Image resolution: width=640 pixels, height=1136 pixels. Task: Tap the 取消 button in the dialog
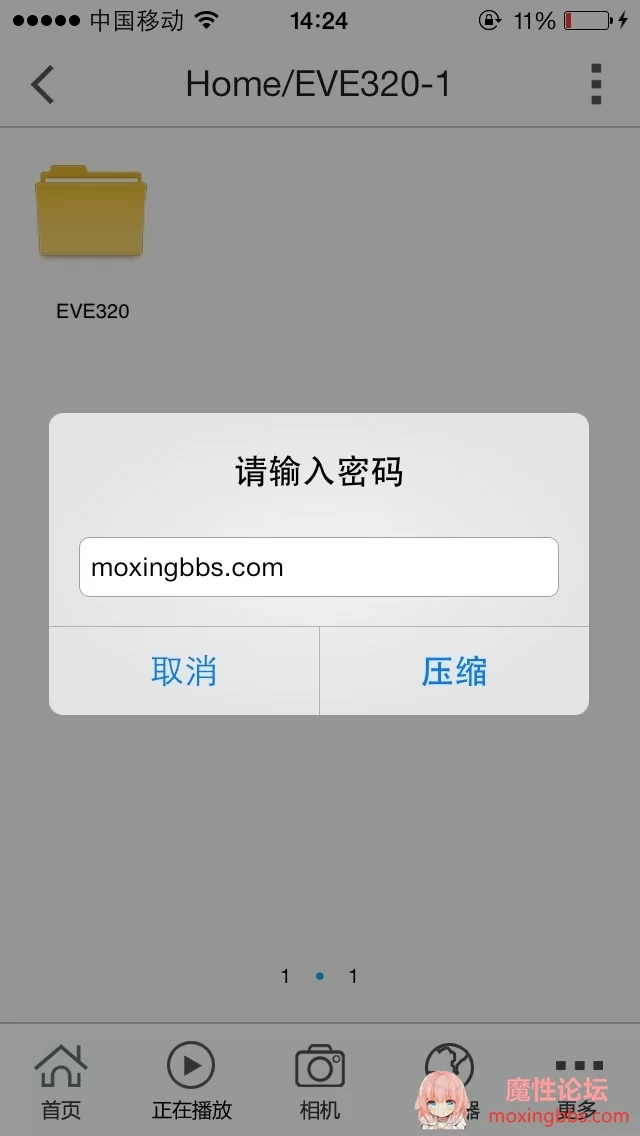(x=184, y=671)
